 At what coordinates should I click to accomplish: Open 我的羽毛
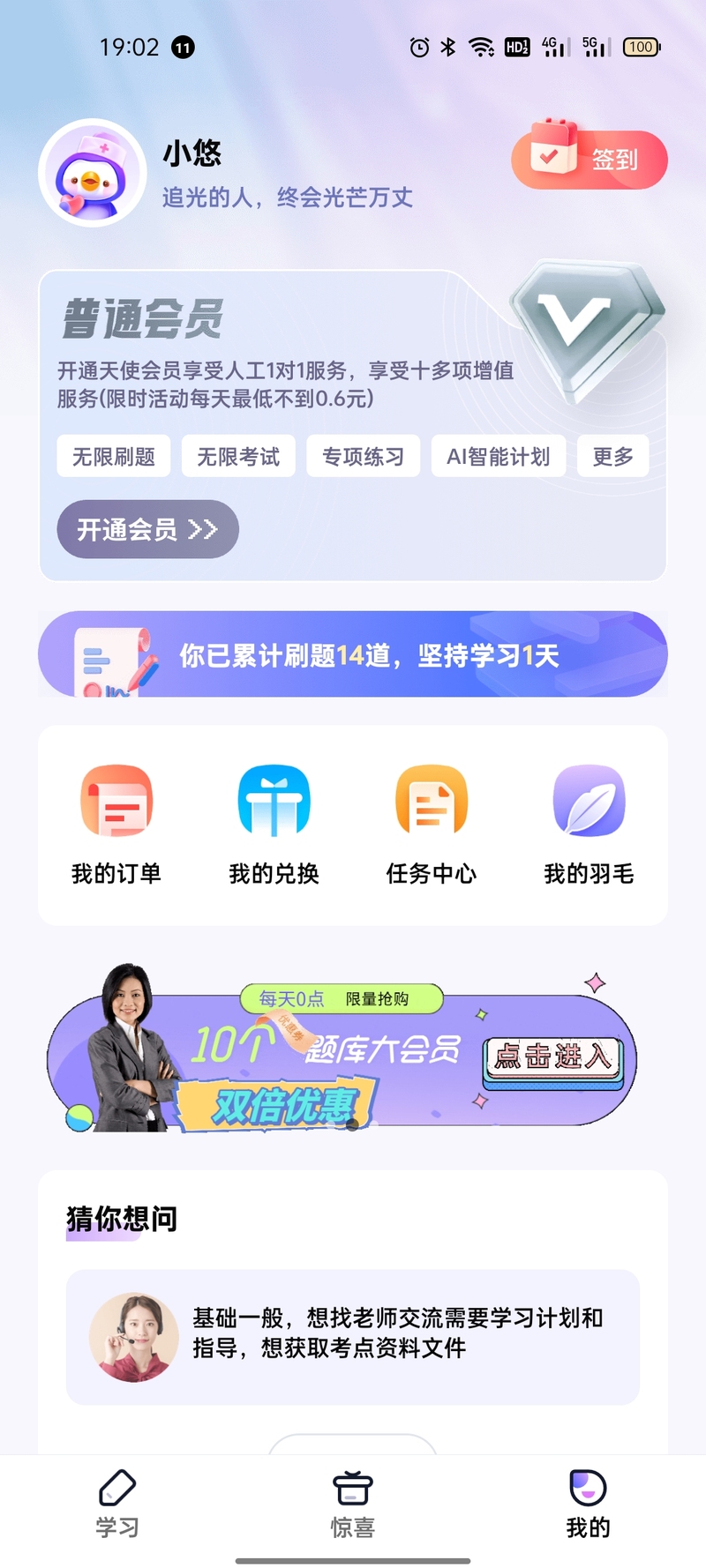[589, 824]
